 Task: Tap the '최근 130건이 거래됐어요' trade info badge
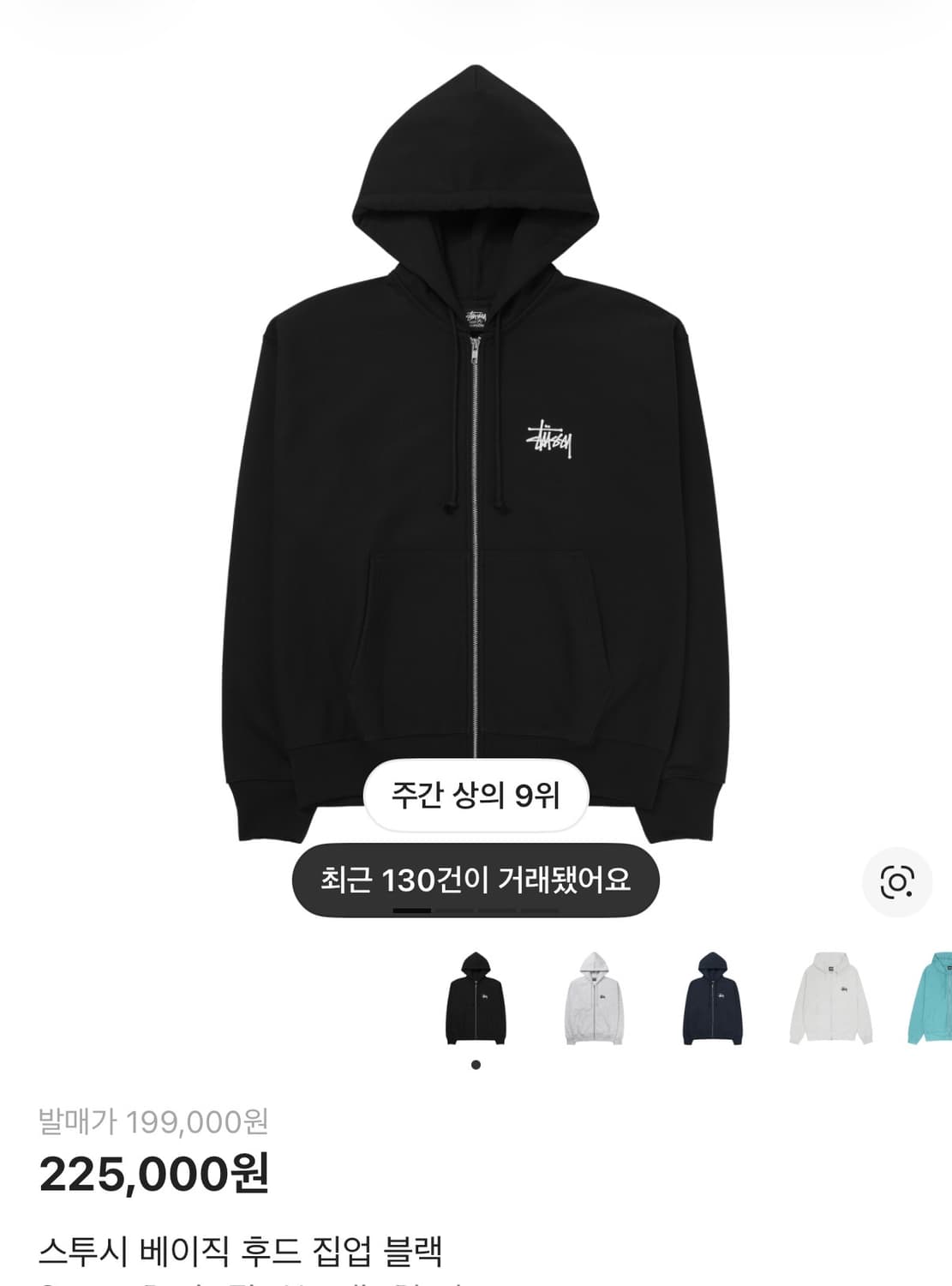476,877
